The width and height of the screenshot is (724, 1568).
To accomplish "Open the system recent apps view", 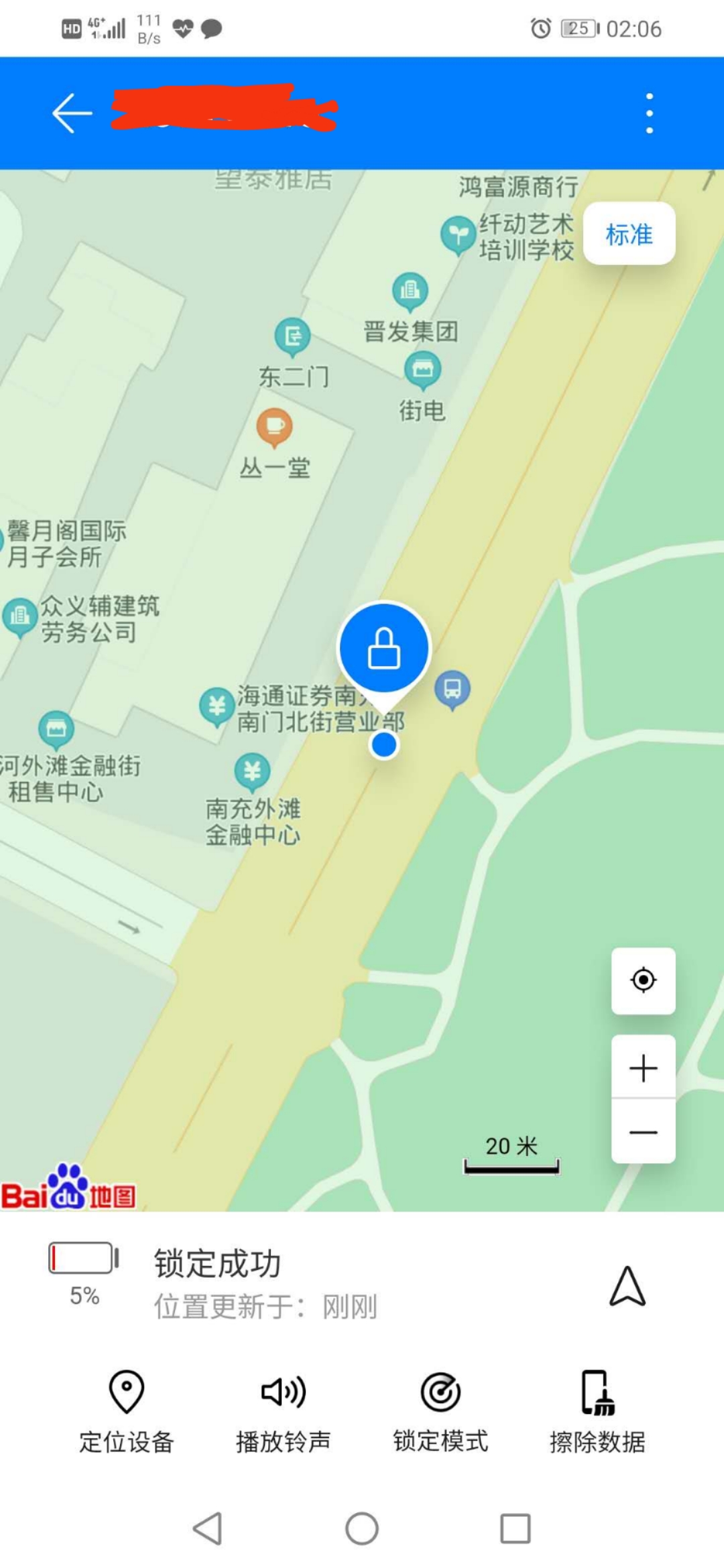I will pos(516,1528).
